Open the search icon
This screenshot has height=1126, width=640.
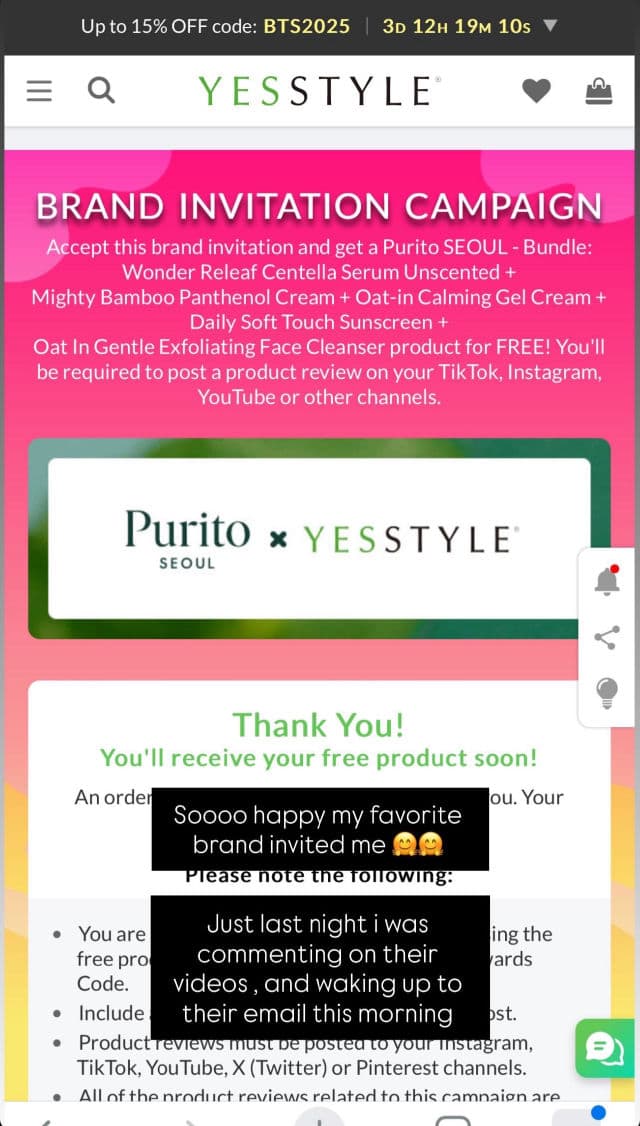[101, 91]
